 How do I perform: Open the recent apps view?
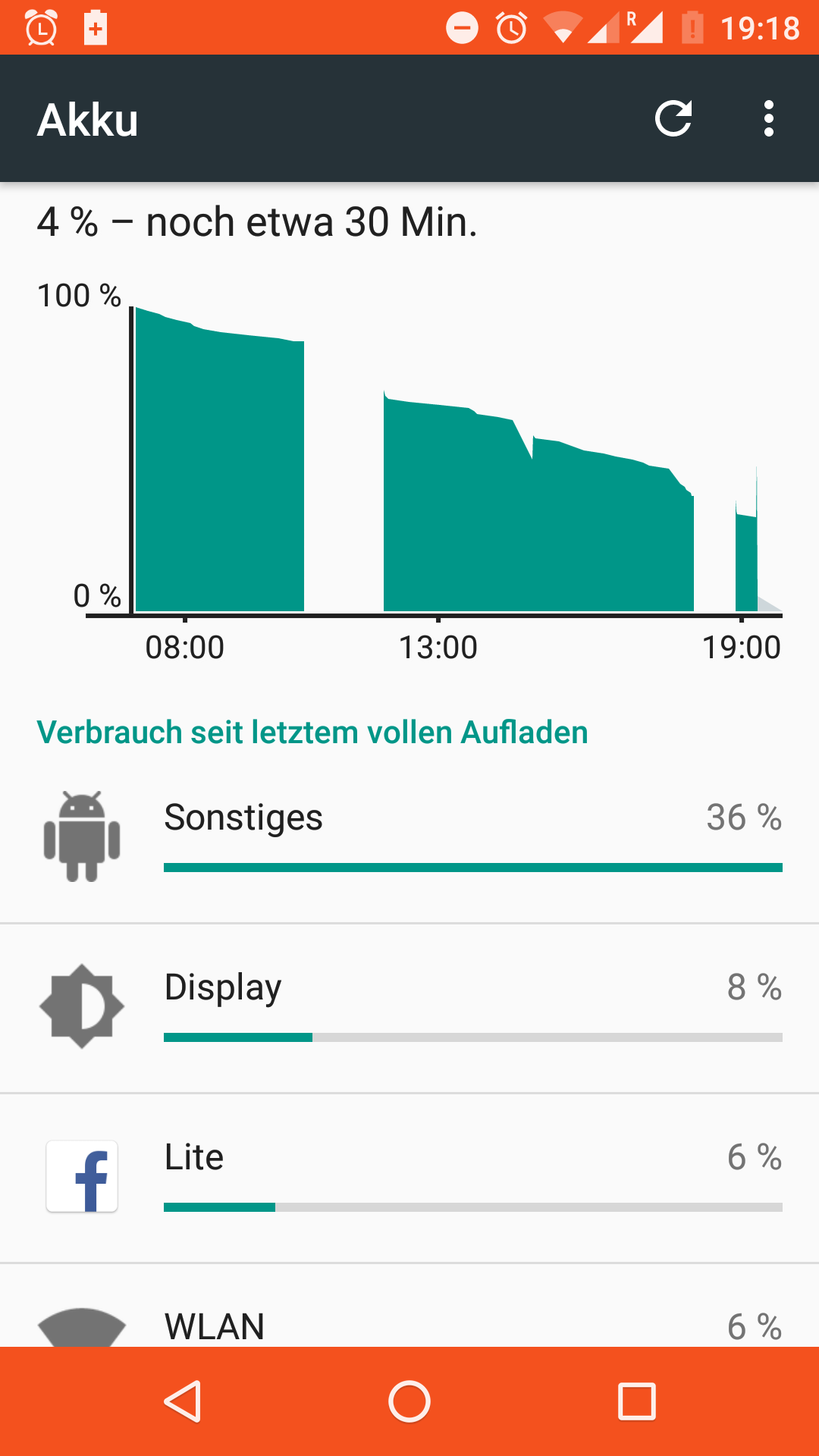tap(637, 1401)
